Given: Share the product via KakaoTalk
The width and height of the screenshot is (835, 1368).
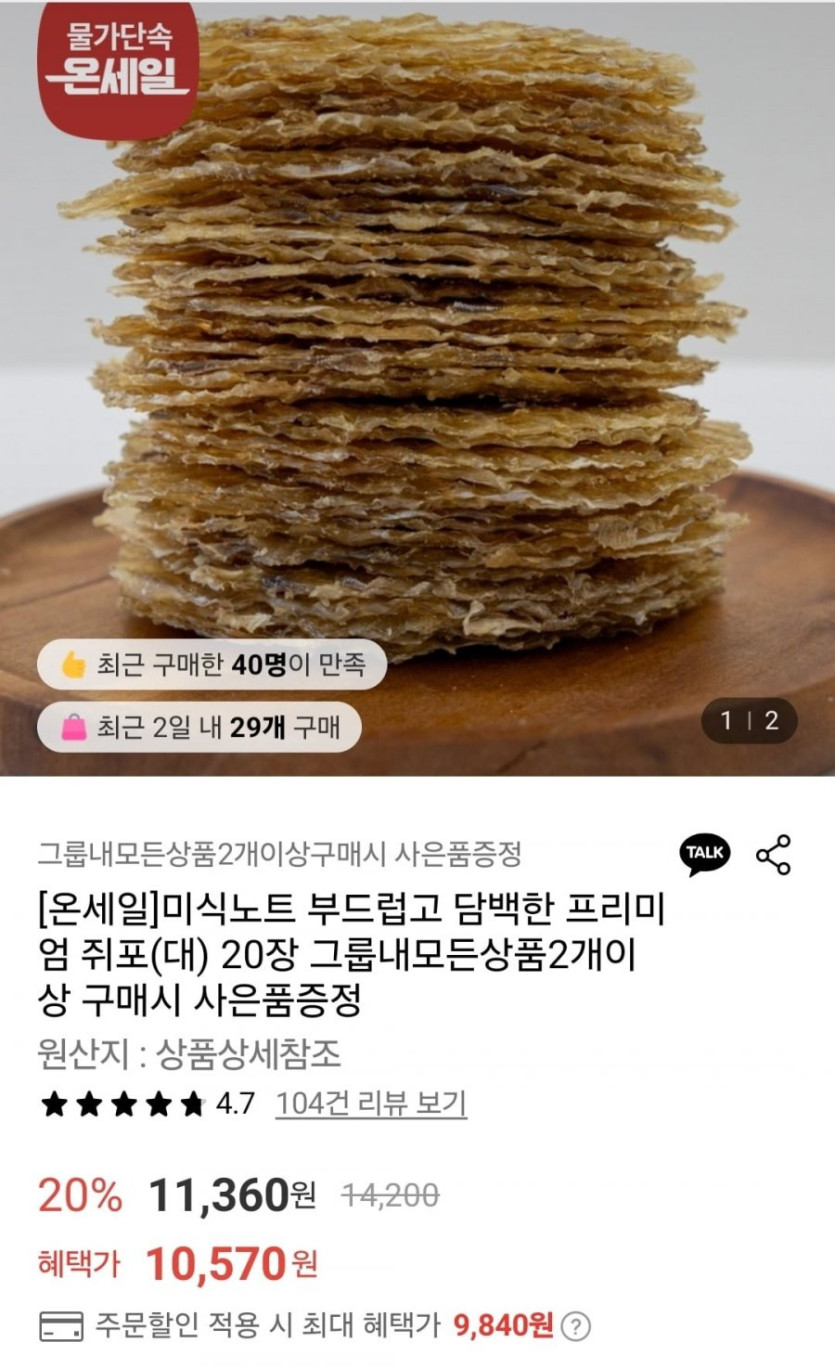Looking at the screenshot, I should click(705, 853).
